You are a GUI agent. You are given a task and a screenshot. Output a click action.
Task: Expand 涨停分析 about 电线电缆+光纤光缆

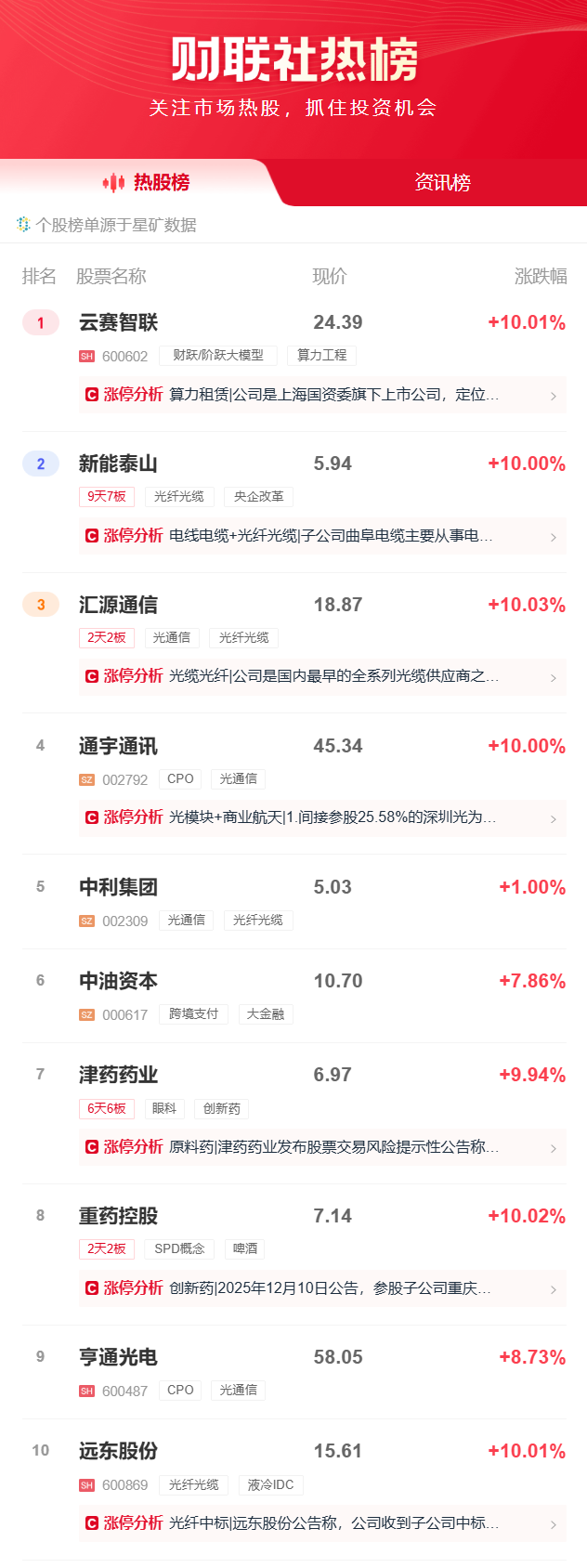[321, 536]
